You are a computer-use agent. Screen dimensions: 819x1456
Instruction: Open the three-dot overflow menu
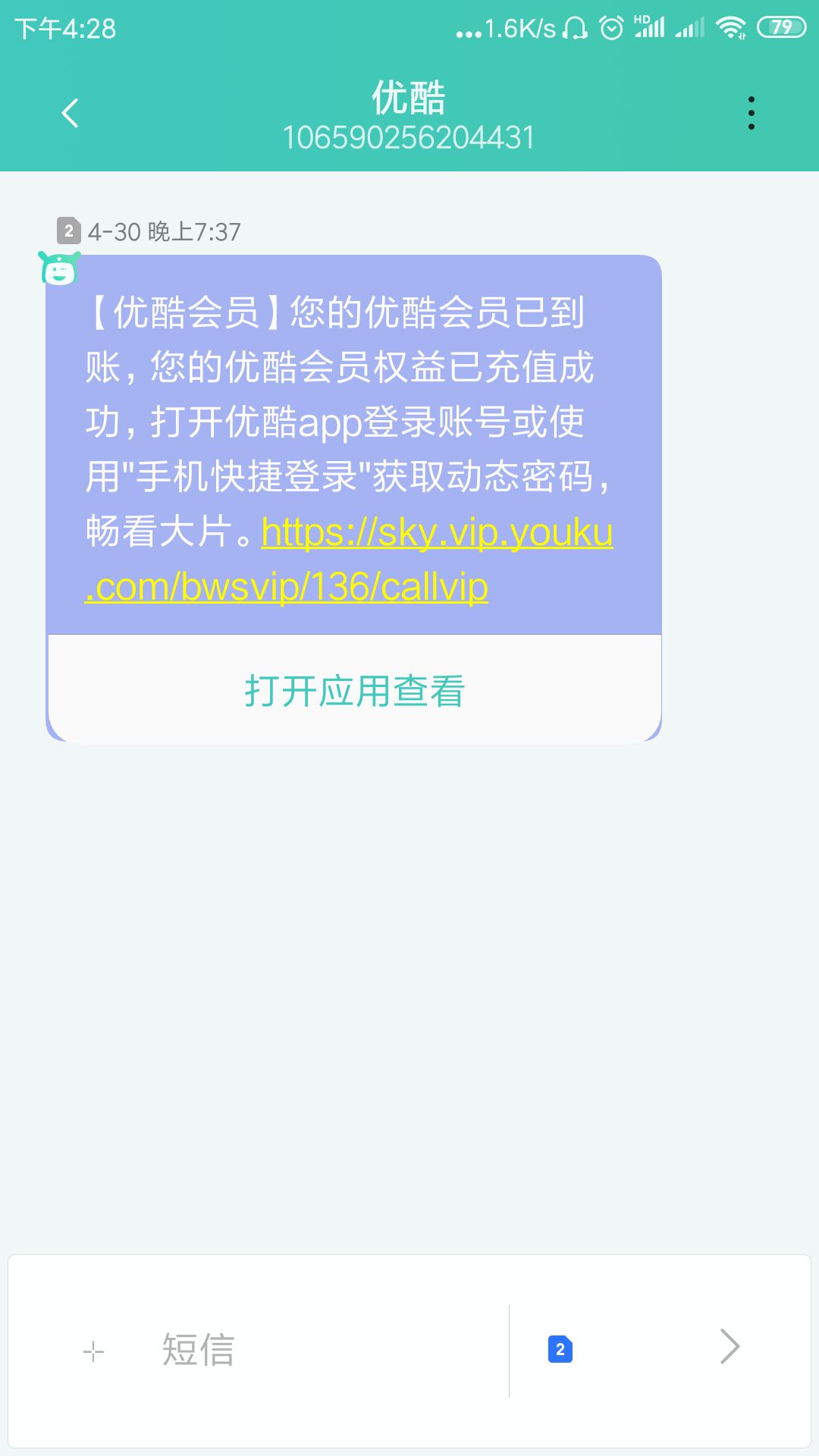751,114
